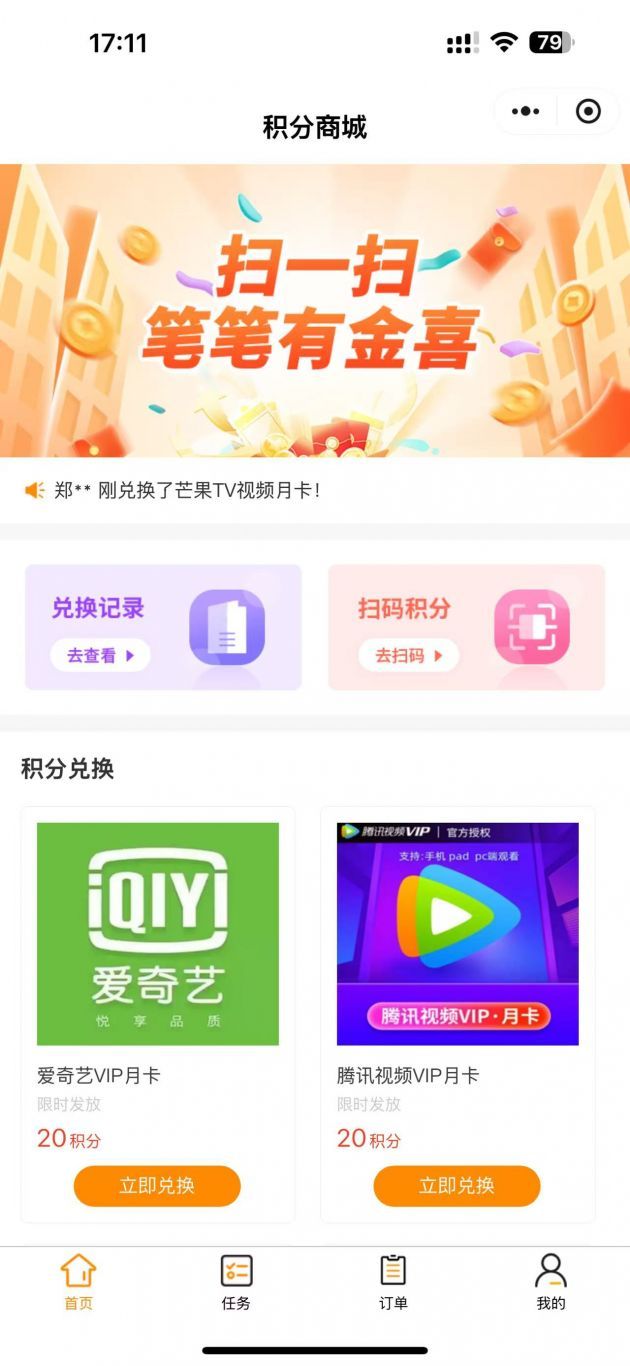The height and width of the screenshot is (1366, 630).
Task: Switch to the 首页 tab
Action: [x=78, y=1282]
